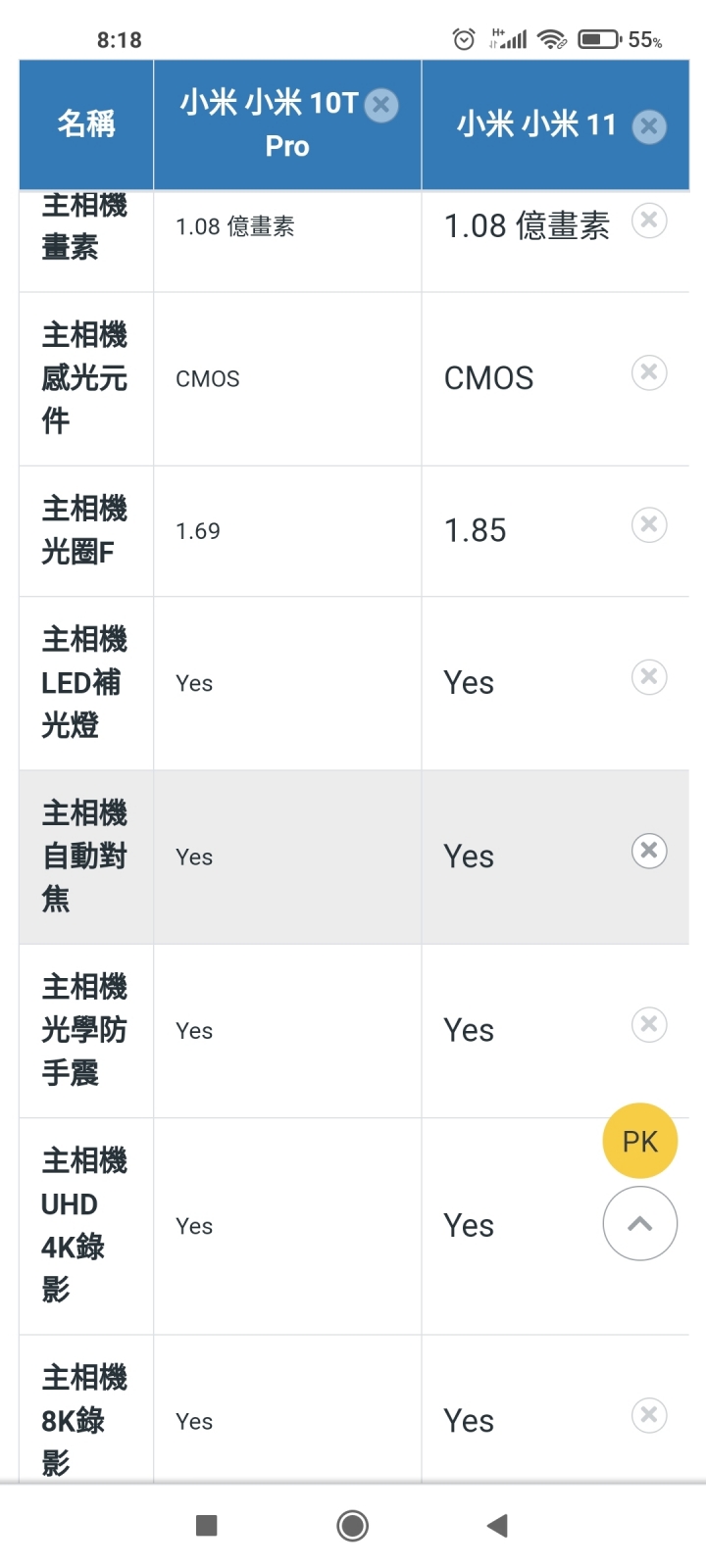Screen dimensions: 706x1568
Task: Dismiss the 主相機畫素 row
Action: [x=649, y=220]
